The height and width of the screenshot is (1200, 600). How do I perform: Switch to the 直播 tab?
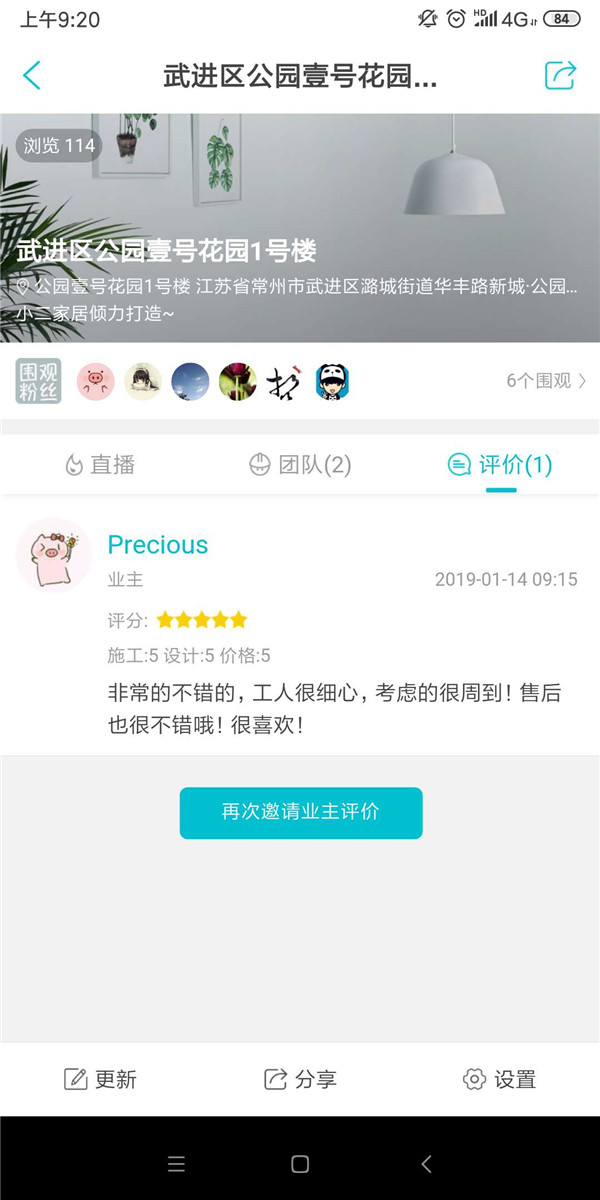(100, 465)
